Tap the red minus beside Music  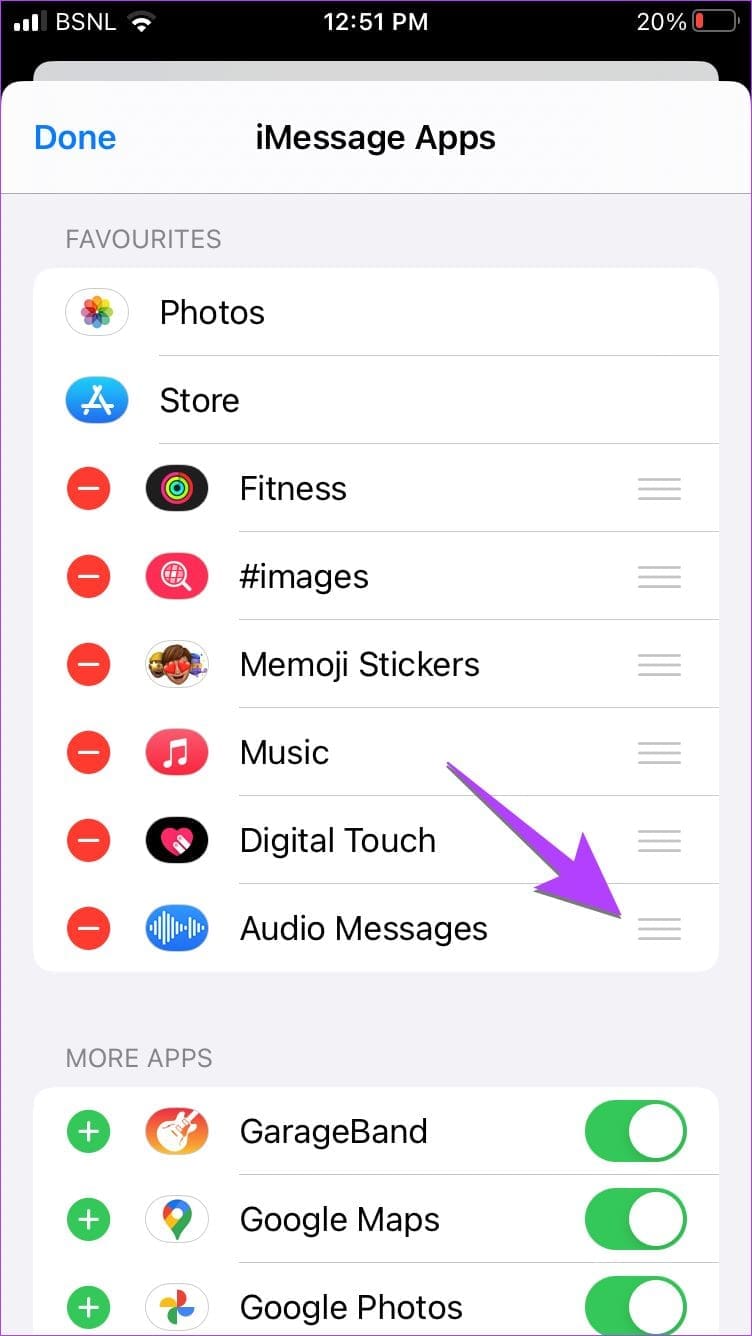tap(88, 752)
